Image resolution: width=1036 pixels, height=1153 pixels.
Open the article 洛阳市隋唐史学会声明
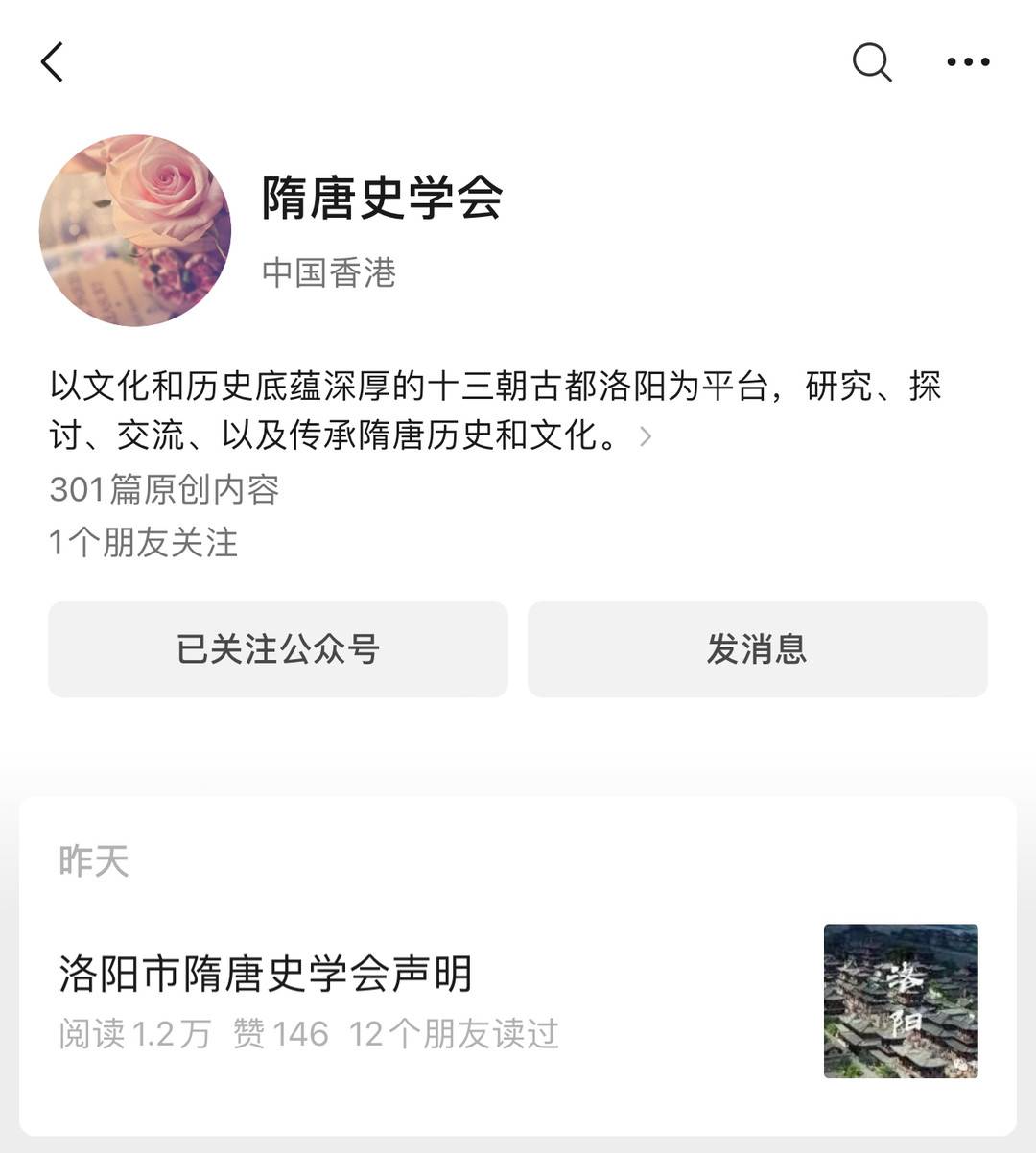pyautogui.click(x=266, y=974)
